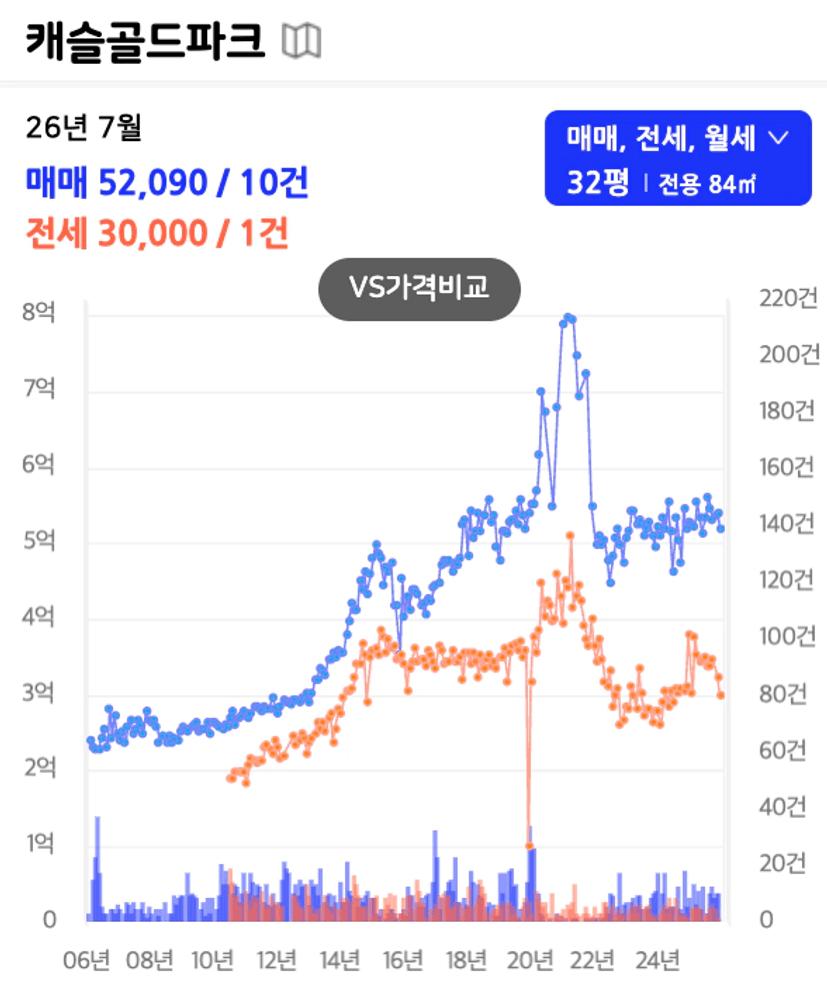The width and height of the screenshot is (827, 996).
Task: Open the map icon beside 캐슬골드파크
Action: click(301, 41)
